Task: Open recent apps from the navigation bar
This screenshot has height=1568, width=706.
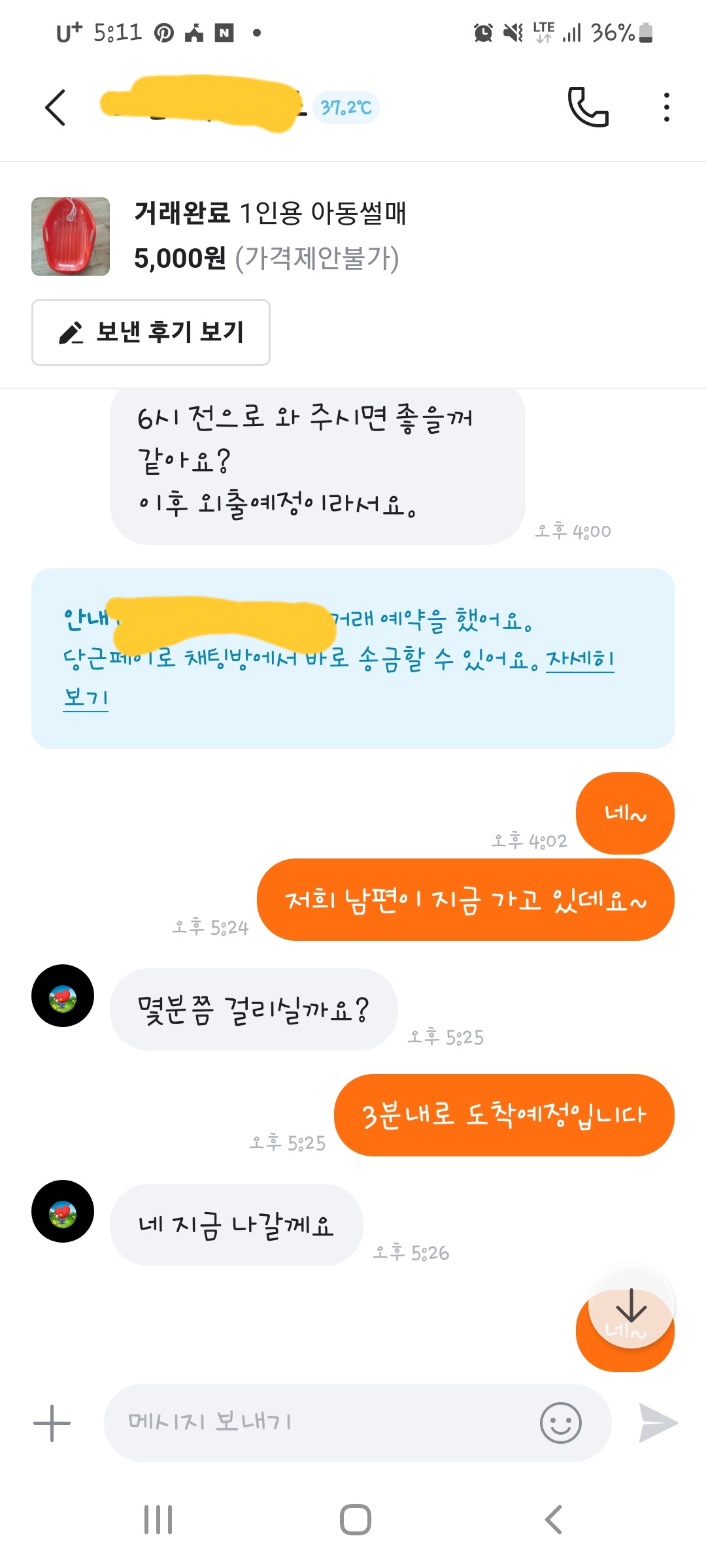Action: (158, 1520)
